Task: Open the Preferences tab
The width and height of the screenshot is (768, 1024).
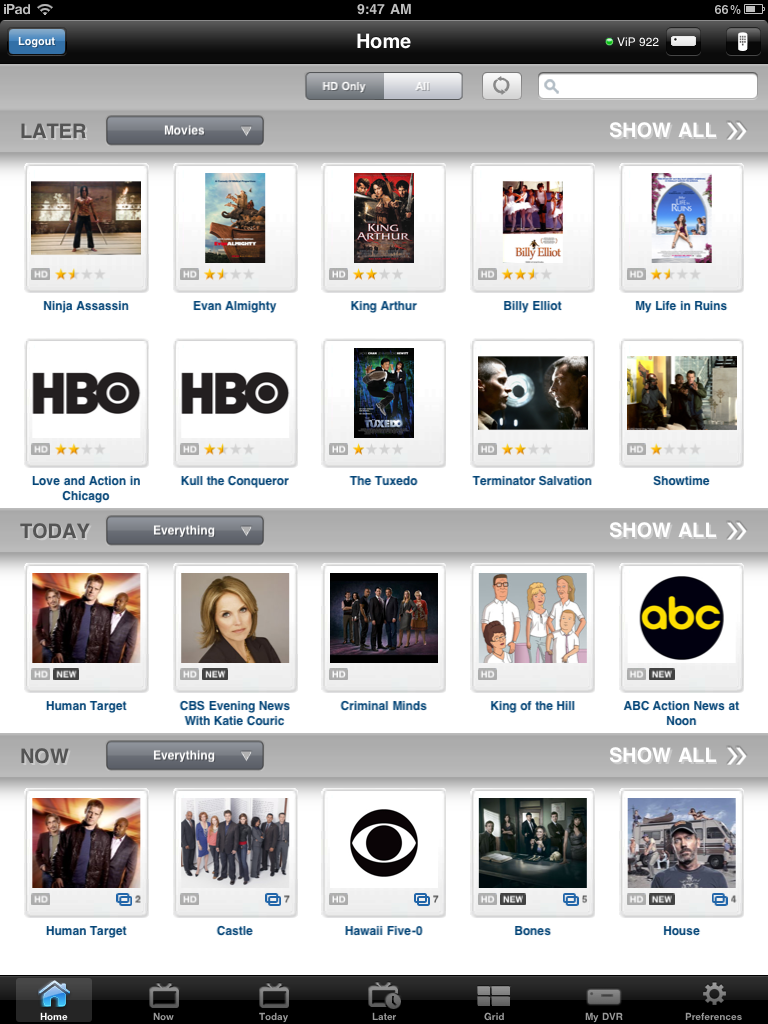Action: coord(713,1002)
